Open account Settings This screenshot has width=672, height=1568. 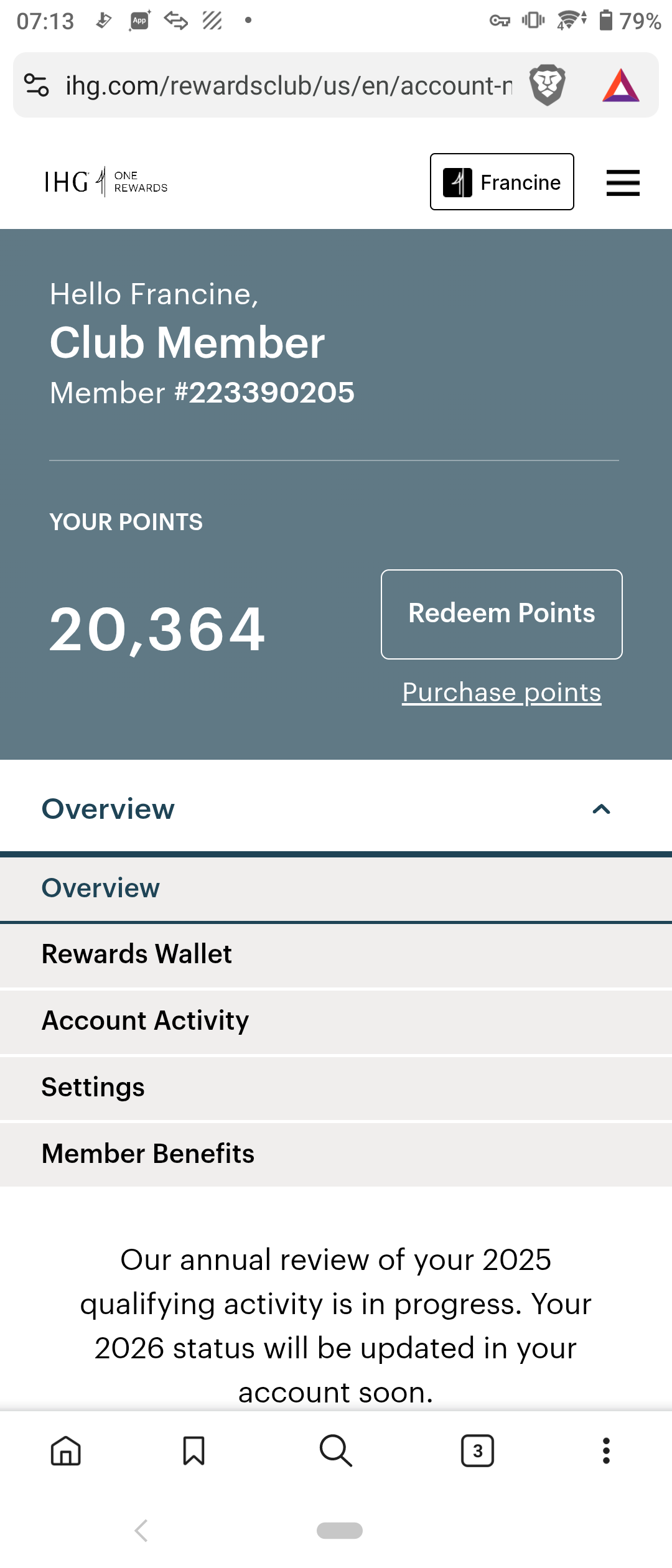pyautogui.click(x=93, y=1088)
